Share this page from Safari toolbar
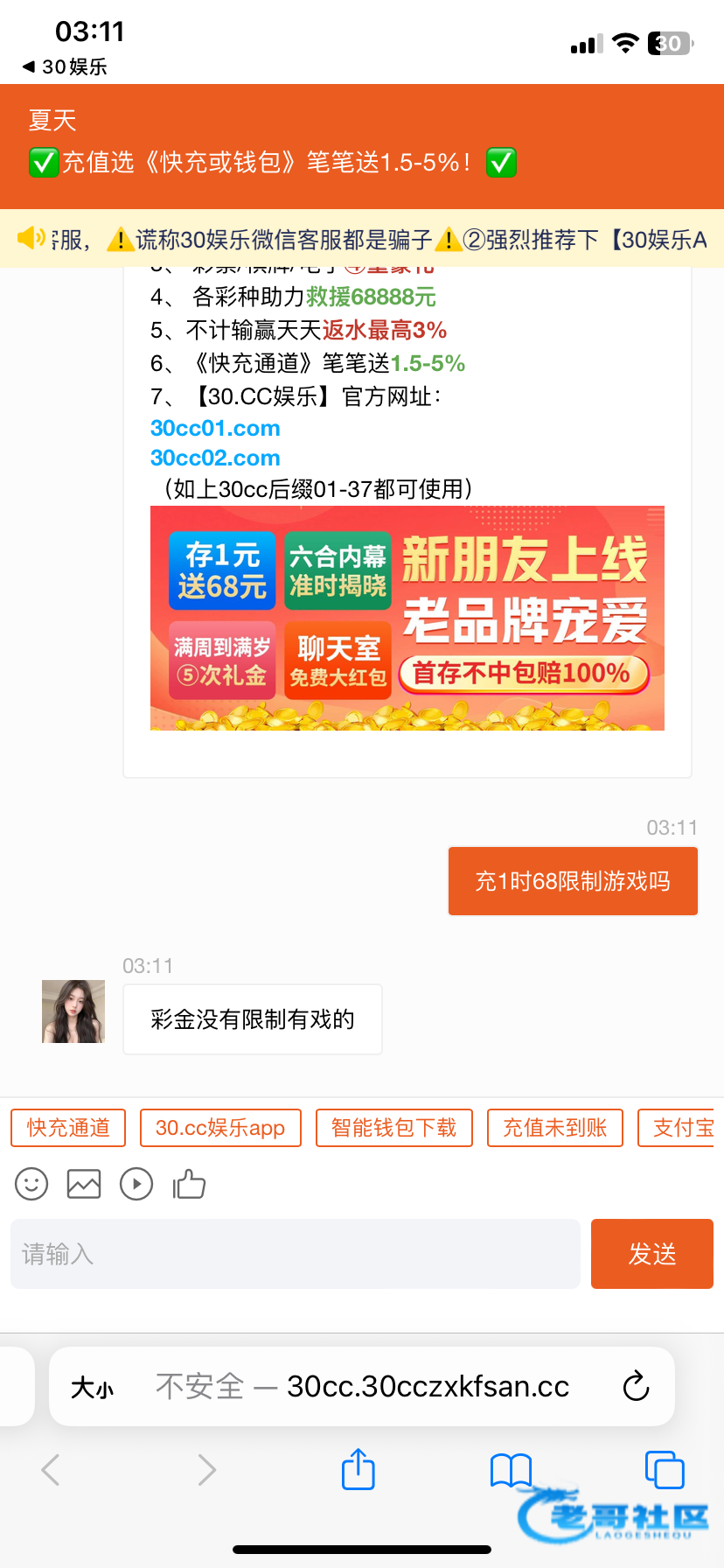The width and height of the screenshot is (724, 1568). (x=358, y=1469)
